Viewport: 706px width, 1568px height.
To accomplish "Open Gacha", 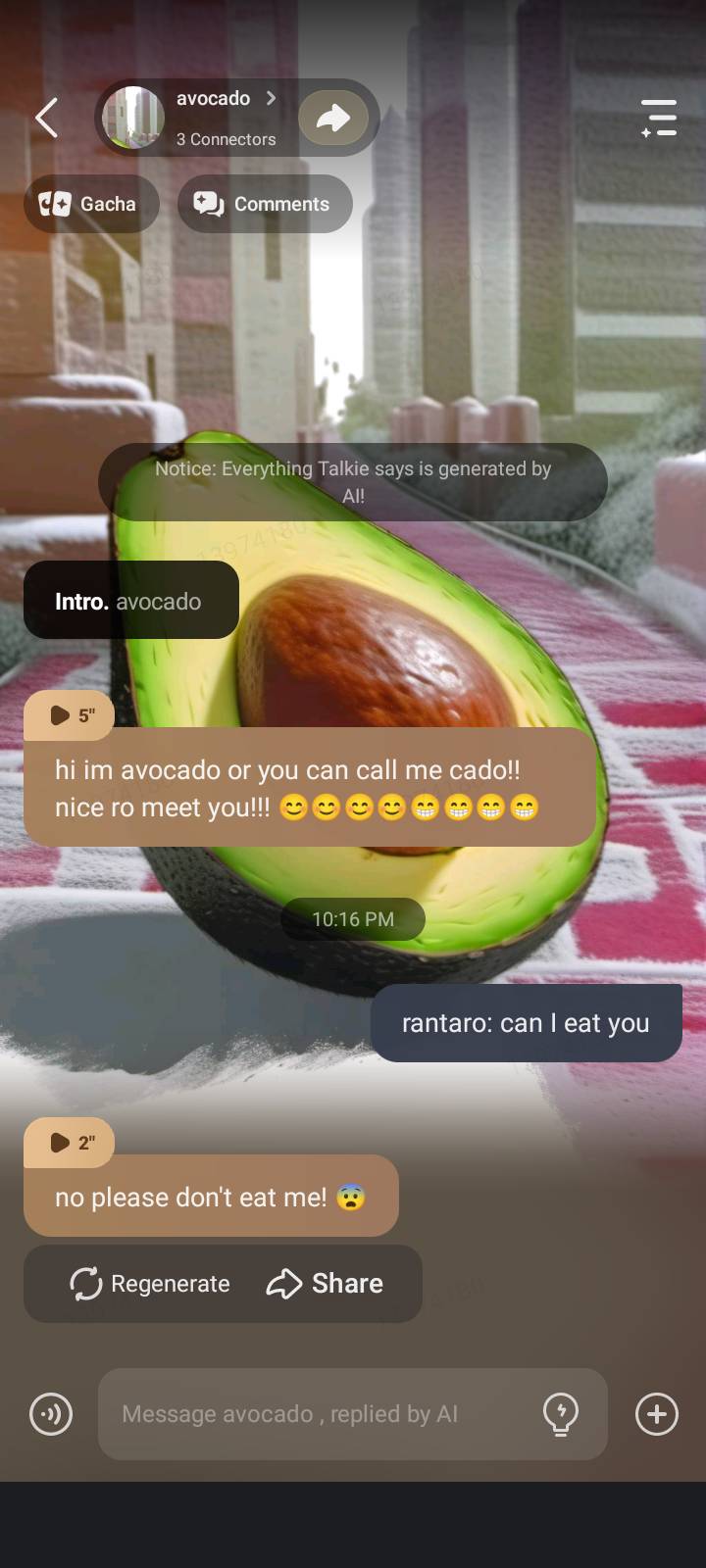I will [x=90, y=204].
